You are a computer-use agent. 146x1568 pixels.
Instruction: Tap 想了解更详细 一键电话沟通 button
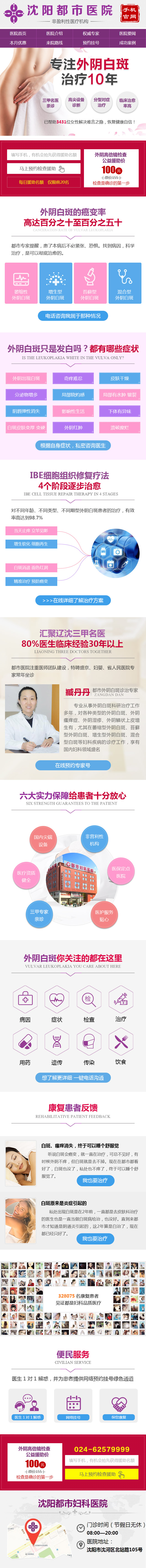[73, 1077]
